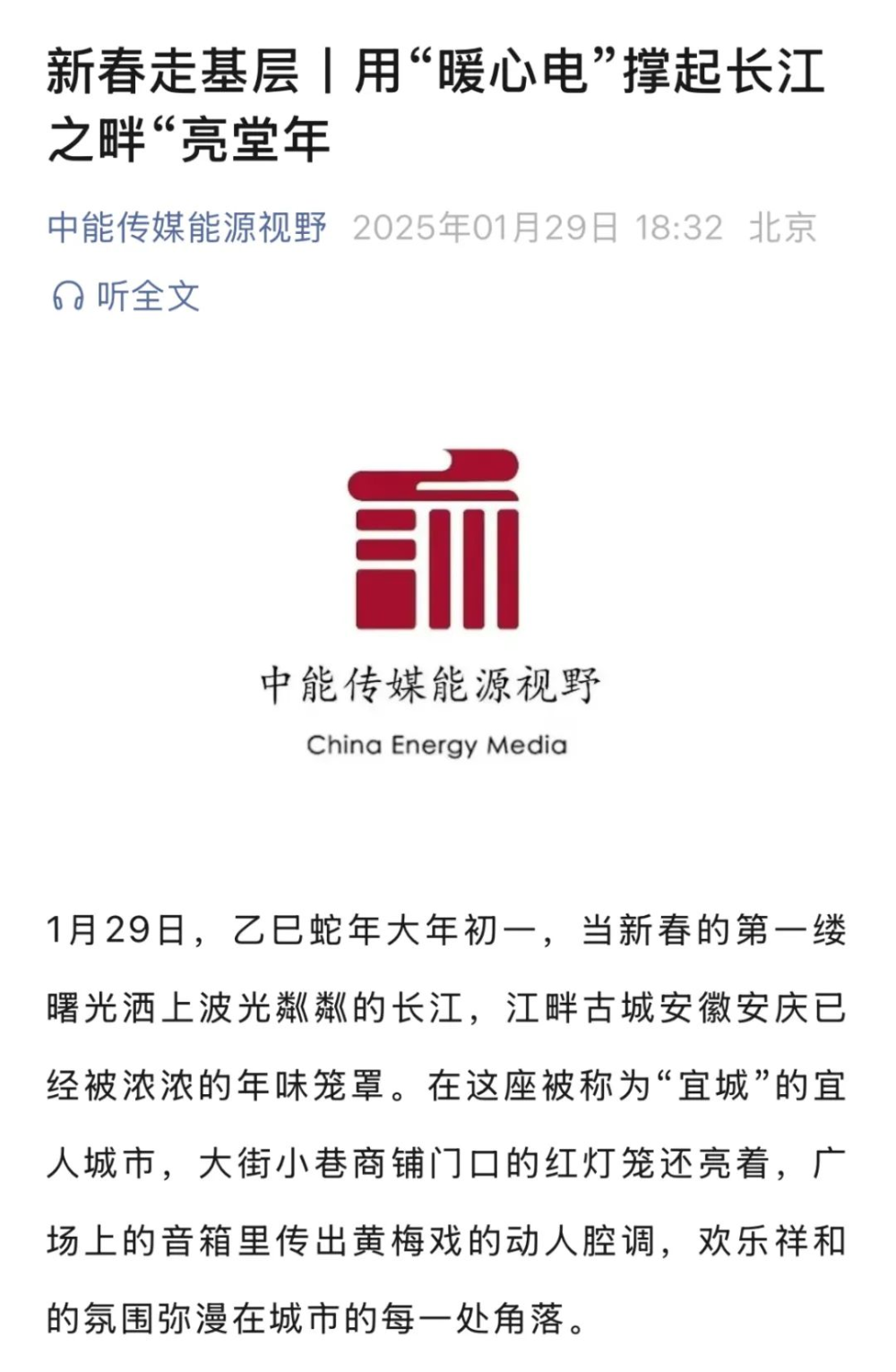Image resolution: width=896 pixels, height=1372 pixels.
Task: Open the 中能传媒能源视野 account link
Action: tap(187, 228)
